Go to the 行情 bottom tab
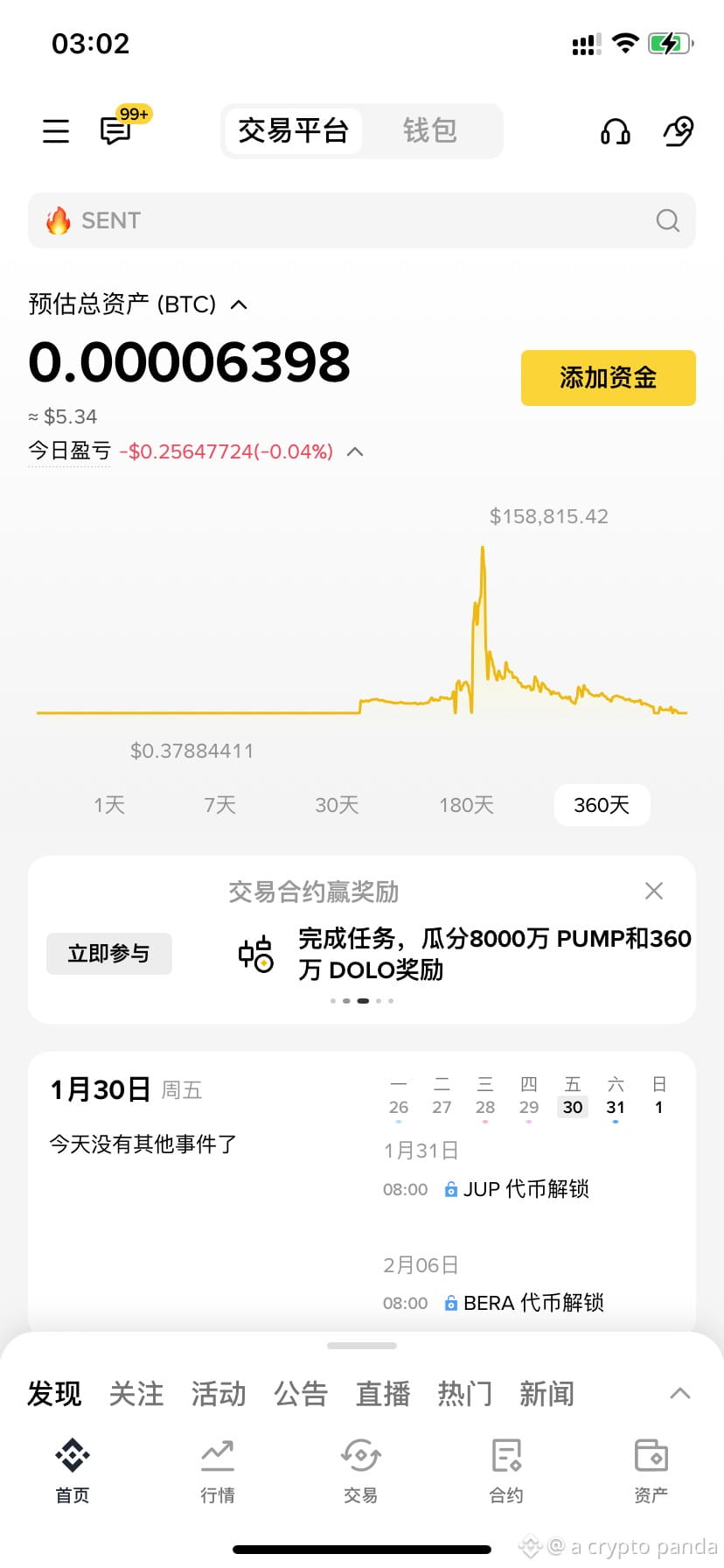Viewport: 724px width, 1568px height. click(217, 1472)
